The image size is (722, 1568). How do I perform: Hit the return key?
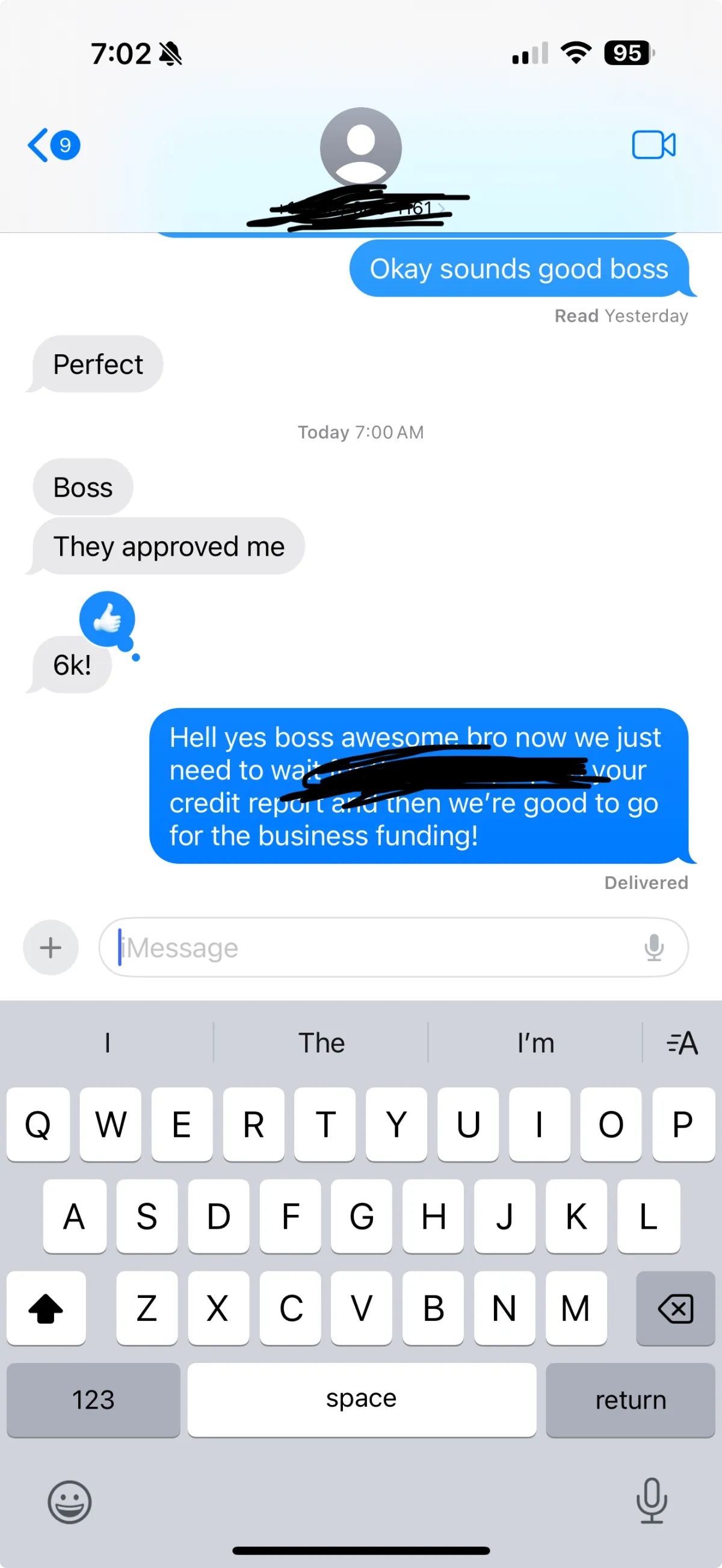pyautogui.click(x=630, y=1400)
